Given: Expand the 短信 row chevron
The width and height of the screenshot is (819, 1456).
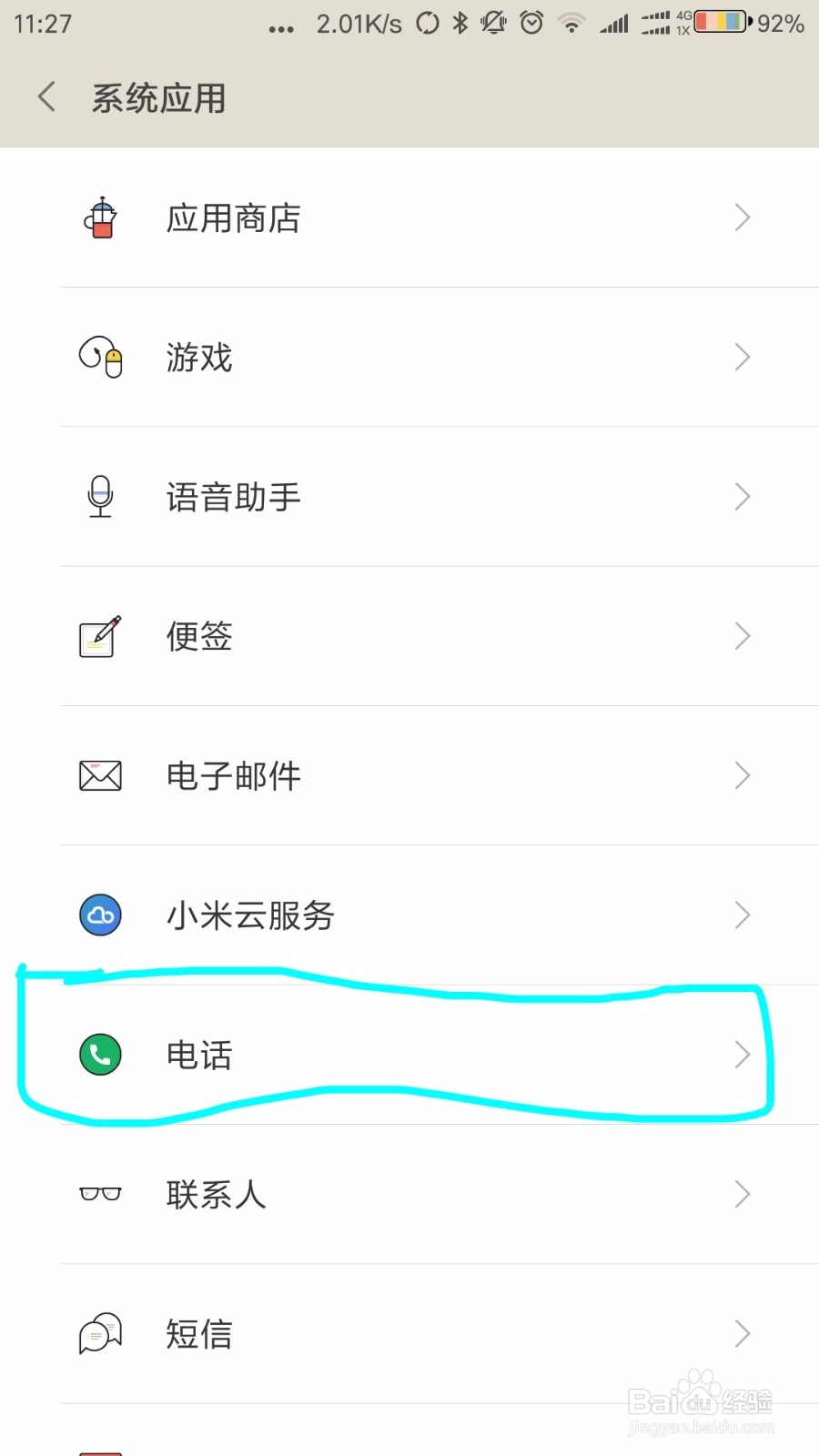Looking at the screenshot, I should pos(742,1334).
